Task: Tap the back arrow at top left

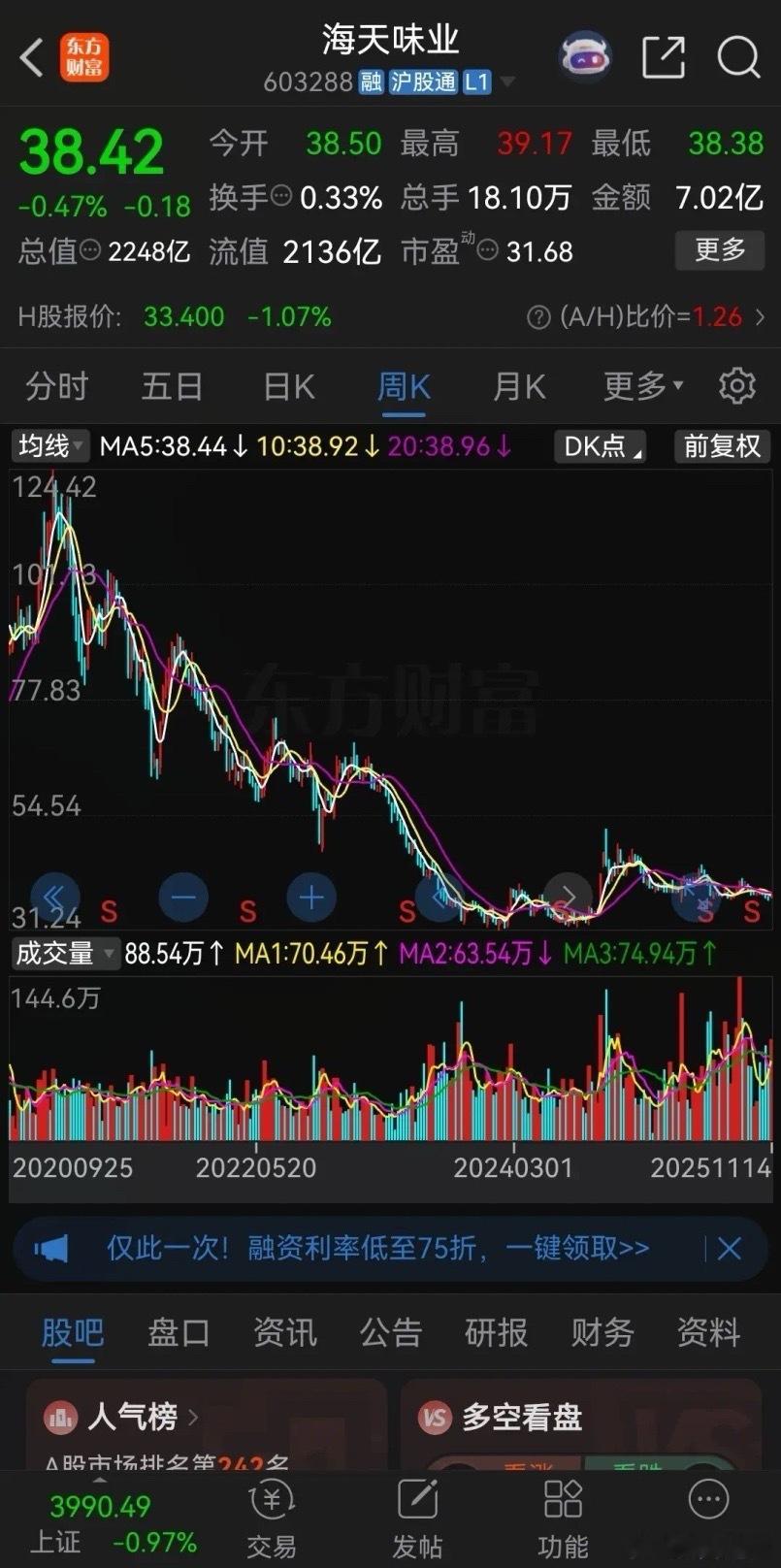Action: pos(29,58)
